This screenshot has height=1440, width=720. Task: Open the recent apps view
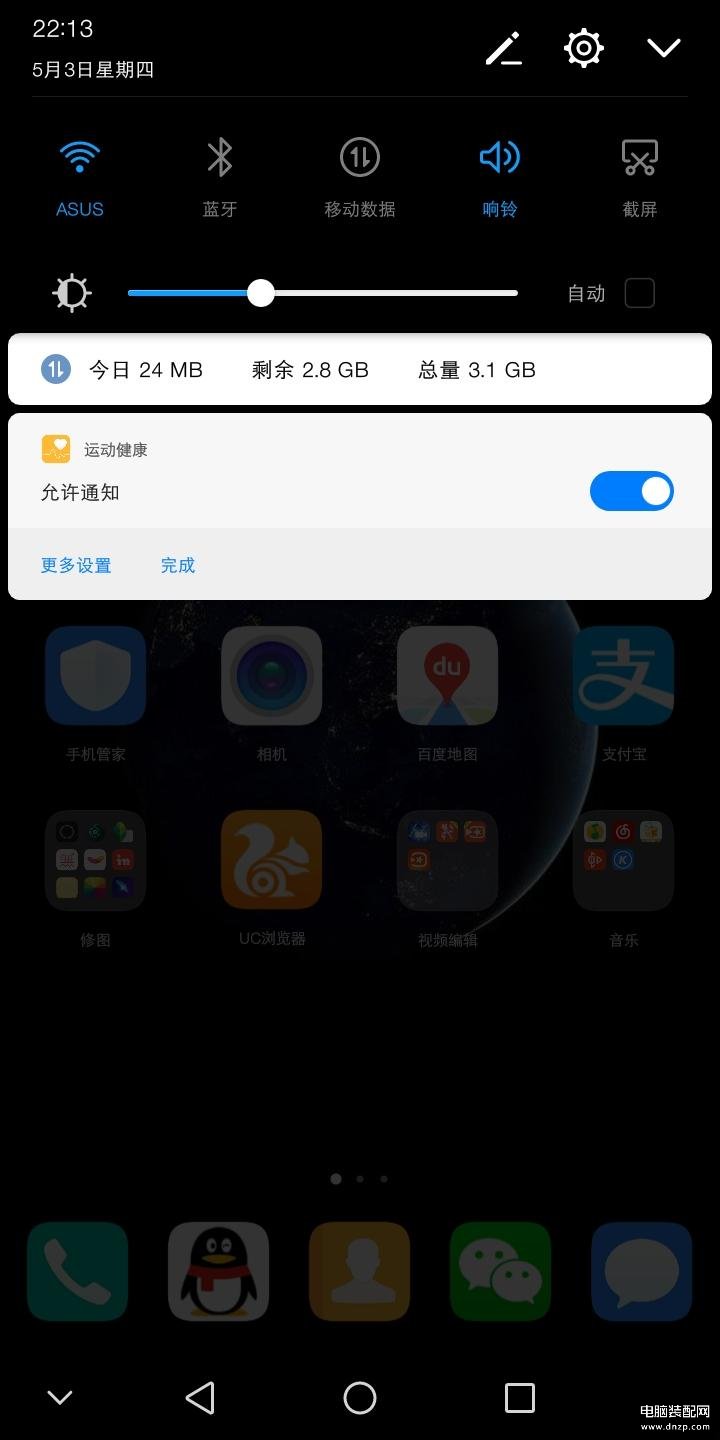point(520,1397)
